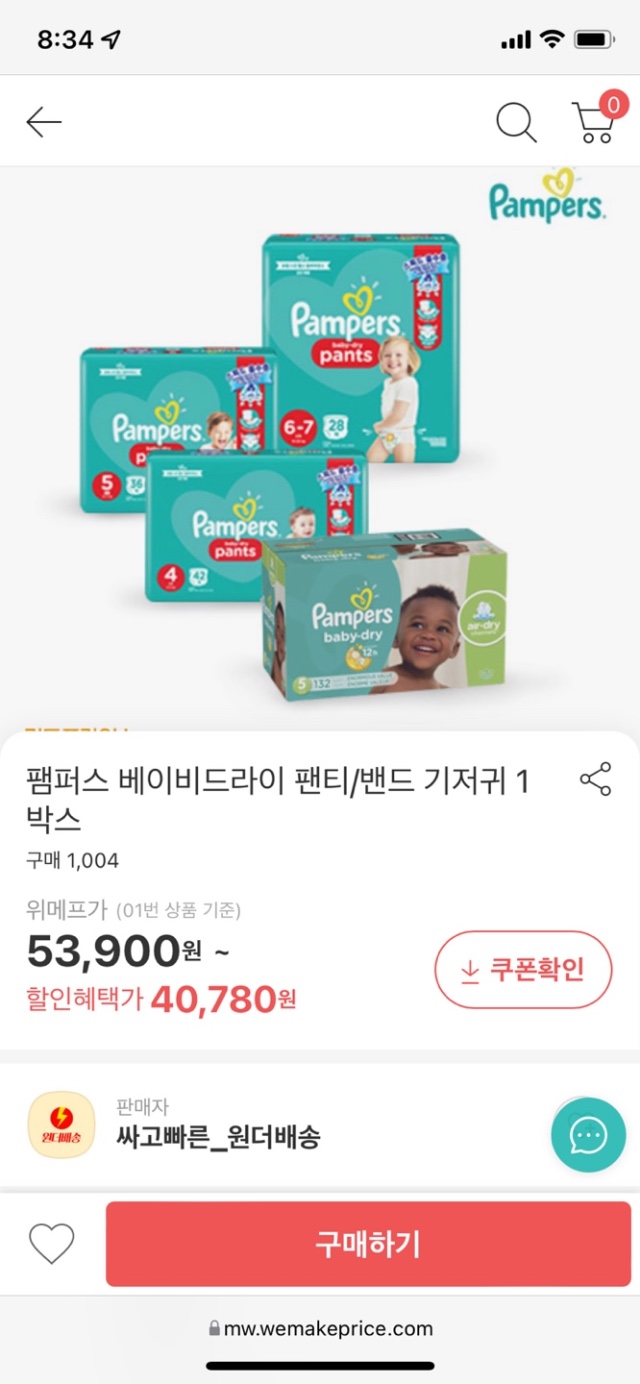Open the search magnifier
640x1384 pixels.
tap(516, 122)
